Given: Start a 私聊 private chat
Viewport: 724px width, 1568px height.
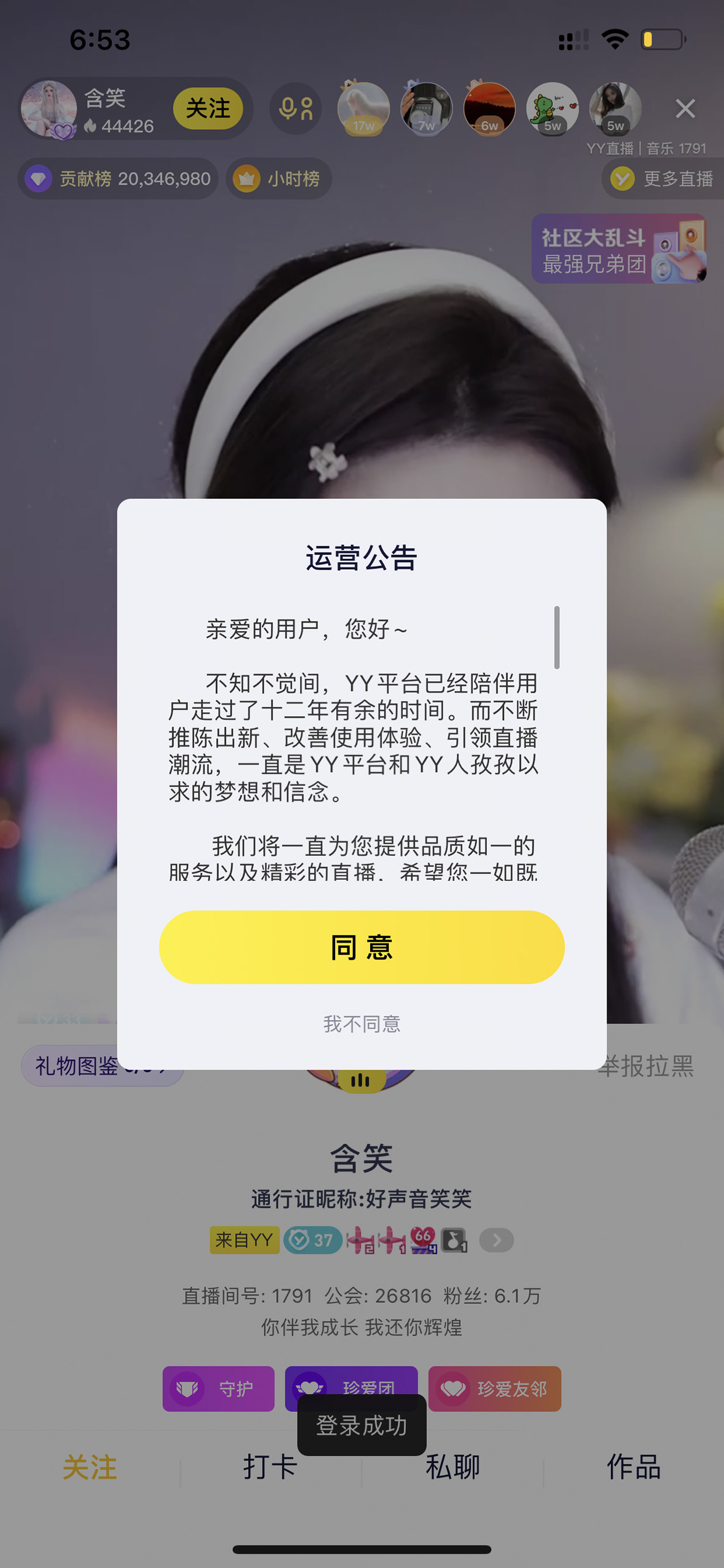Looking at the screenshot, I should click(x=452, y=1467).
